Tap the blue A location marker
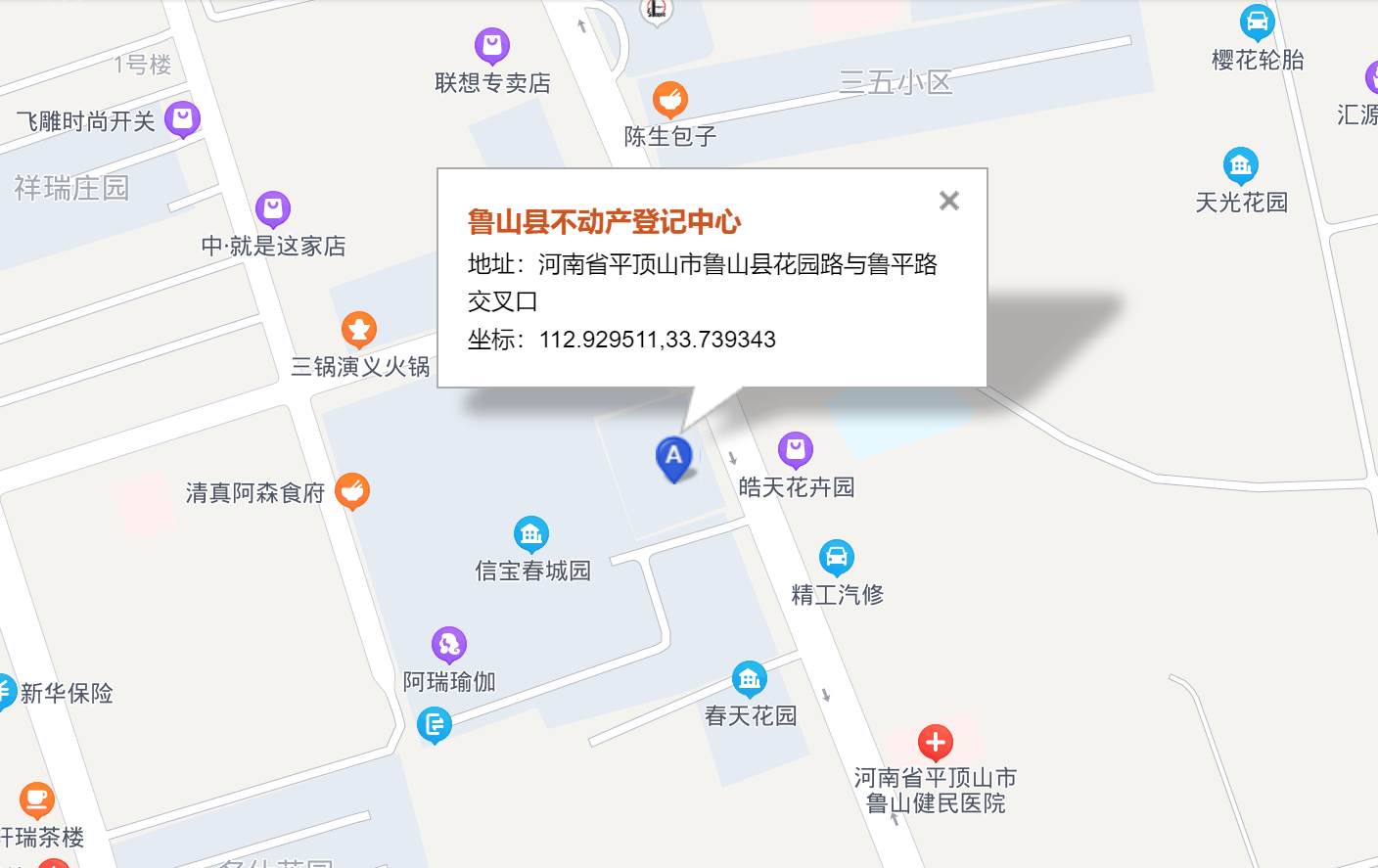 pos(673,457)
